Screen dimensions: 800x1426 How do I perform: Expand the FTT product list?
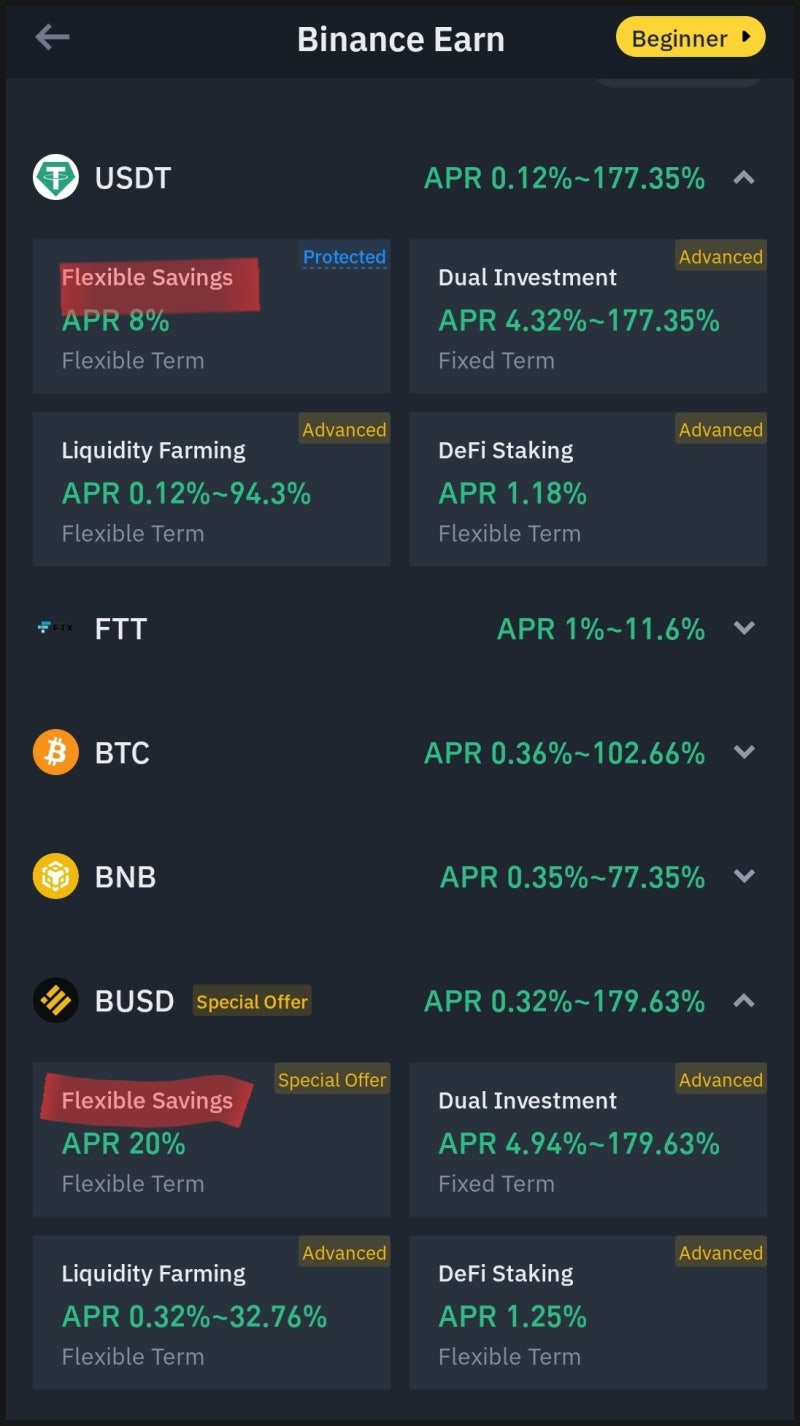pyautogui.click(x=744, y=629)
